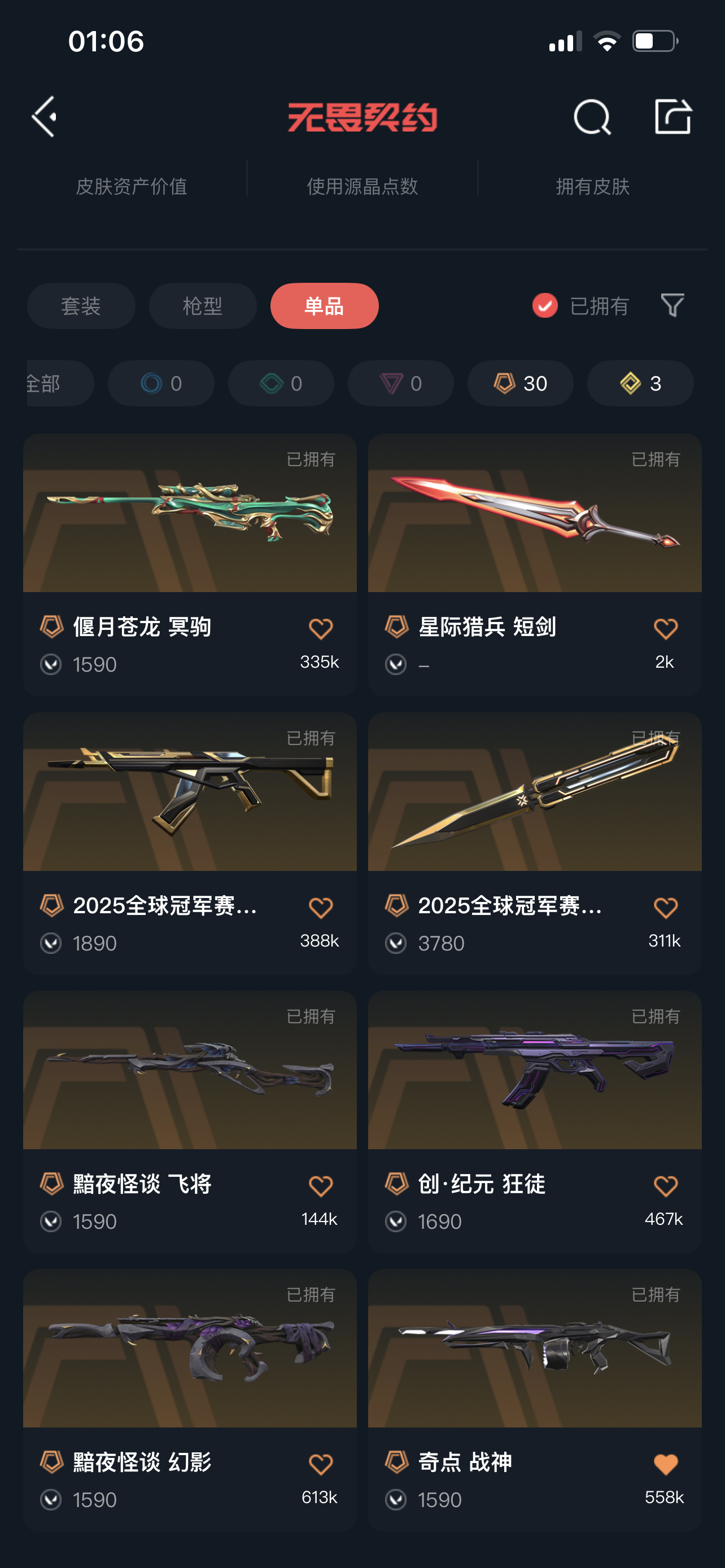Unlike the 奇点 战神 skin
The height and width of the screenshot is (1568, 725).
point(665,1464)
